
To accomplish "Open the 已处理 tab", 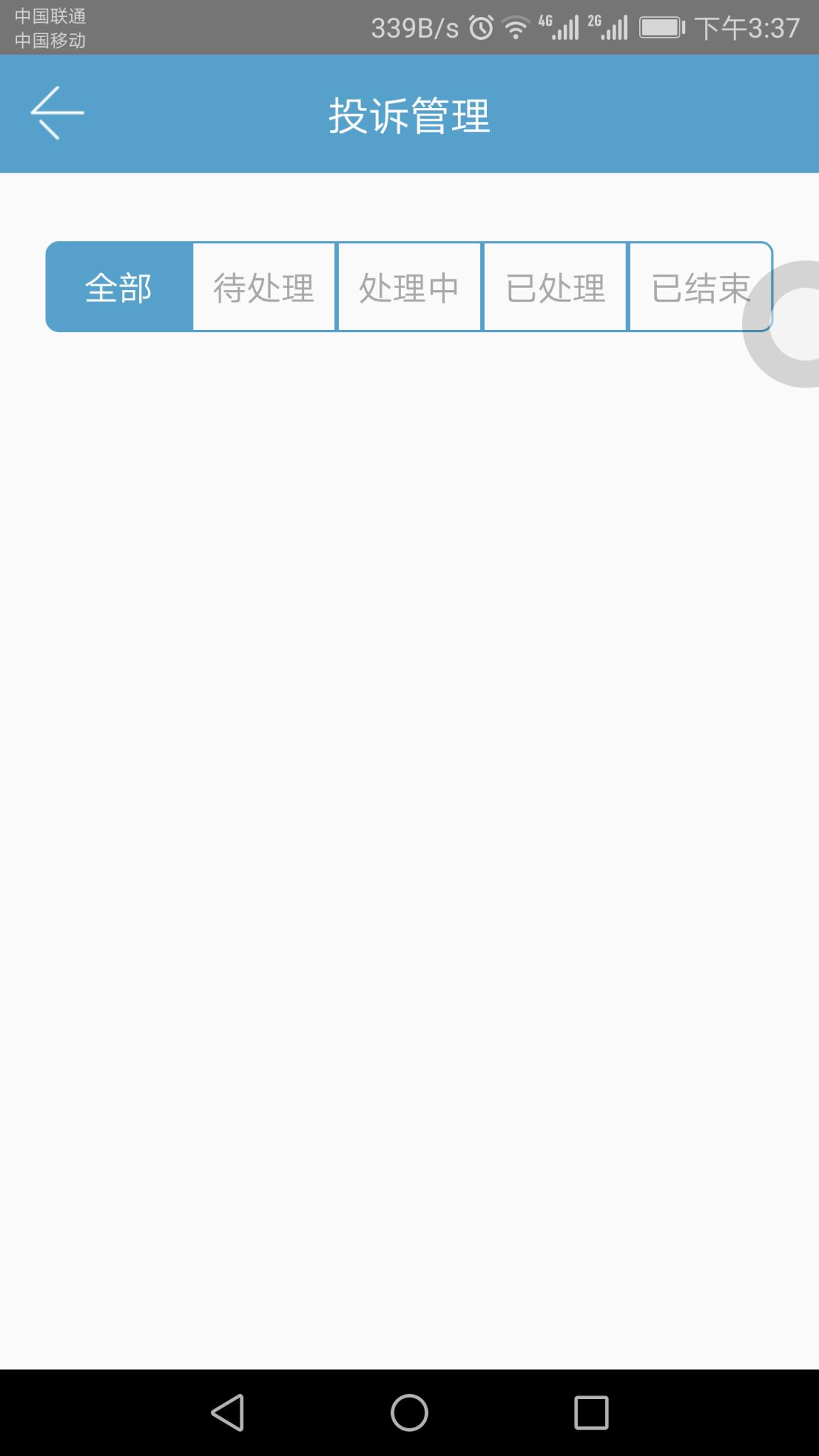I will 555,287.
